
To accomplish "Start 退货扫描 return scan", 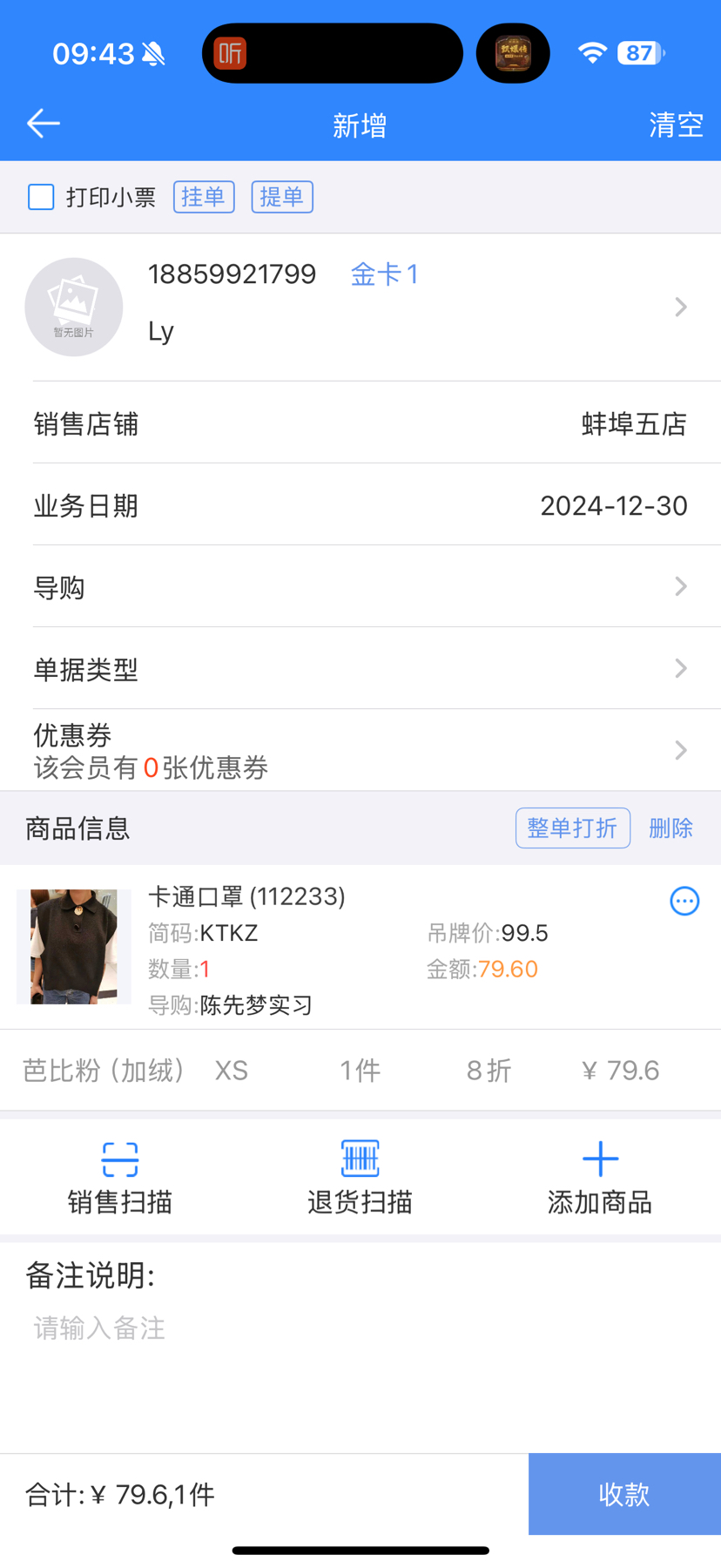I will tap(360, 1177).
